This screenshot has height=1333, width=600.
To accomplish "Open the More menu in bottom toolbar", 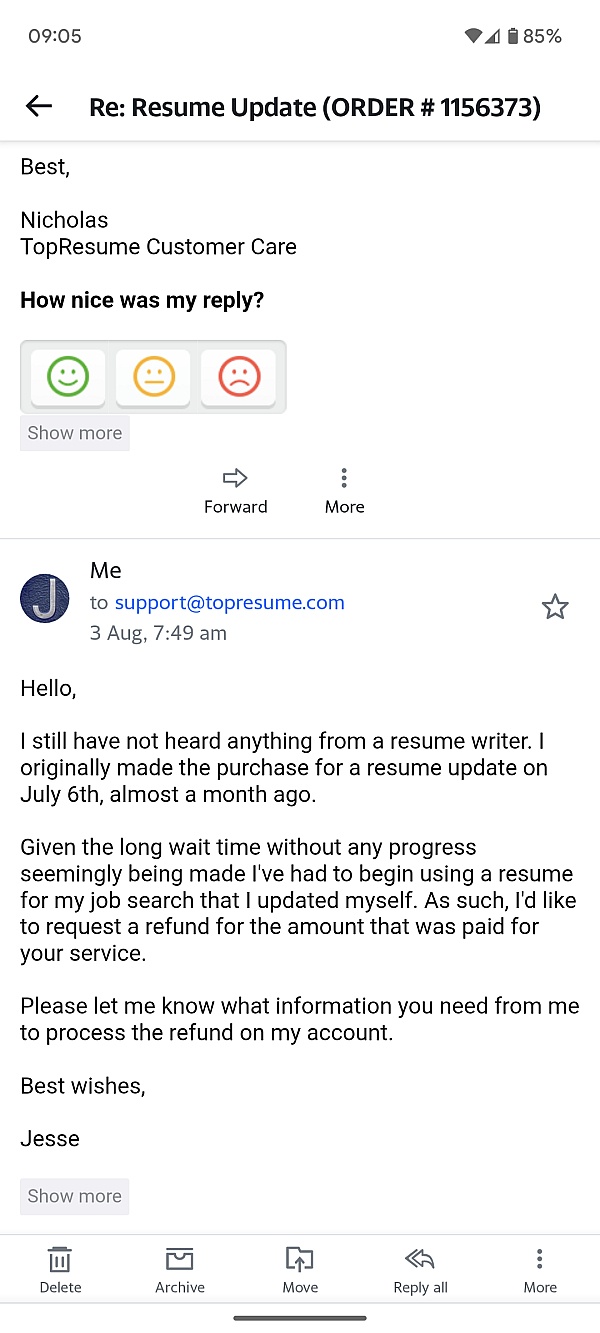I will tap(540, 1269).
